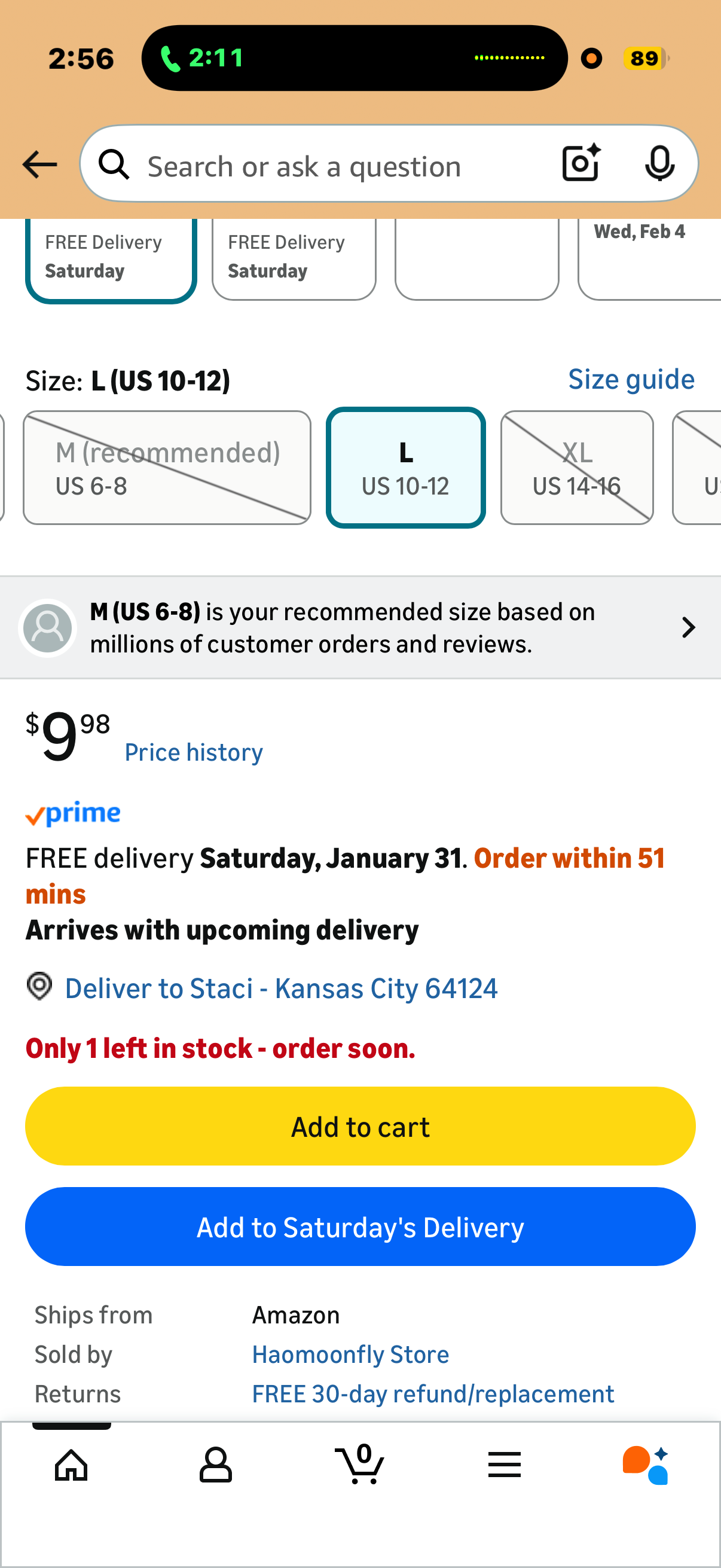Open the account profile tab
Image resolution: width=721 pixels, height=1568 pixels.
point(215,1465)
